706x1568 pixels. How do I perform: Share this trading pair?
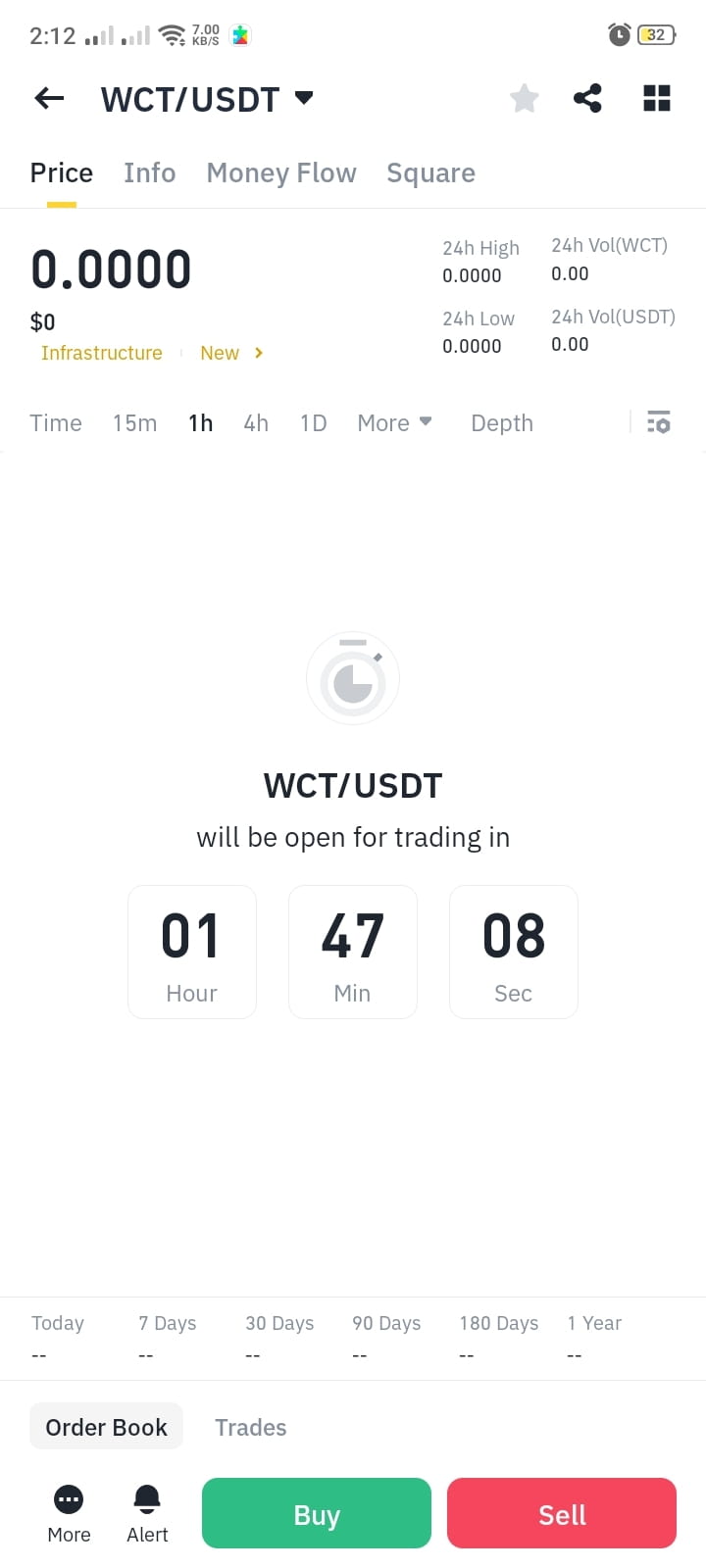click(587, 98)
